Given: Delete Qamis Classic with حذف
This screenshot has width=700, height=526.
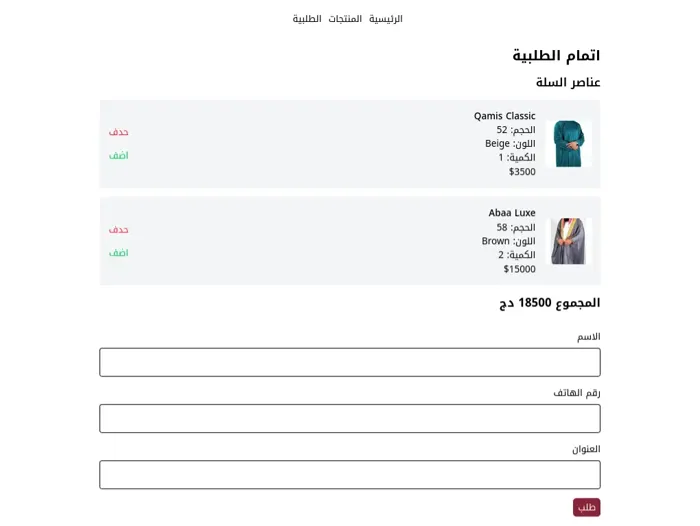Looking at the screenshot, I should point(119,132).
